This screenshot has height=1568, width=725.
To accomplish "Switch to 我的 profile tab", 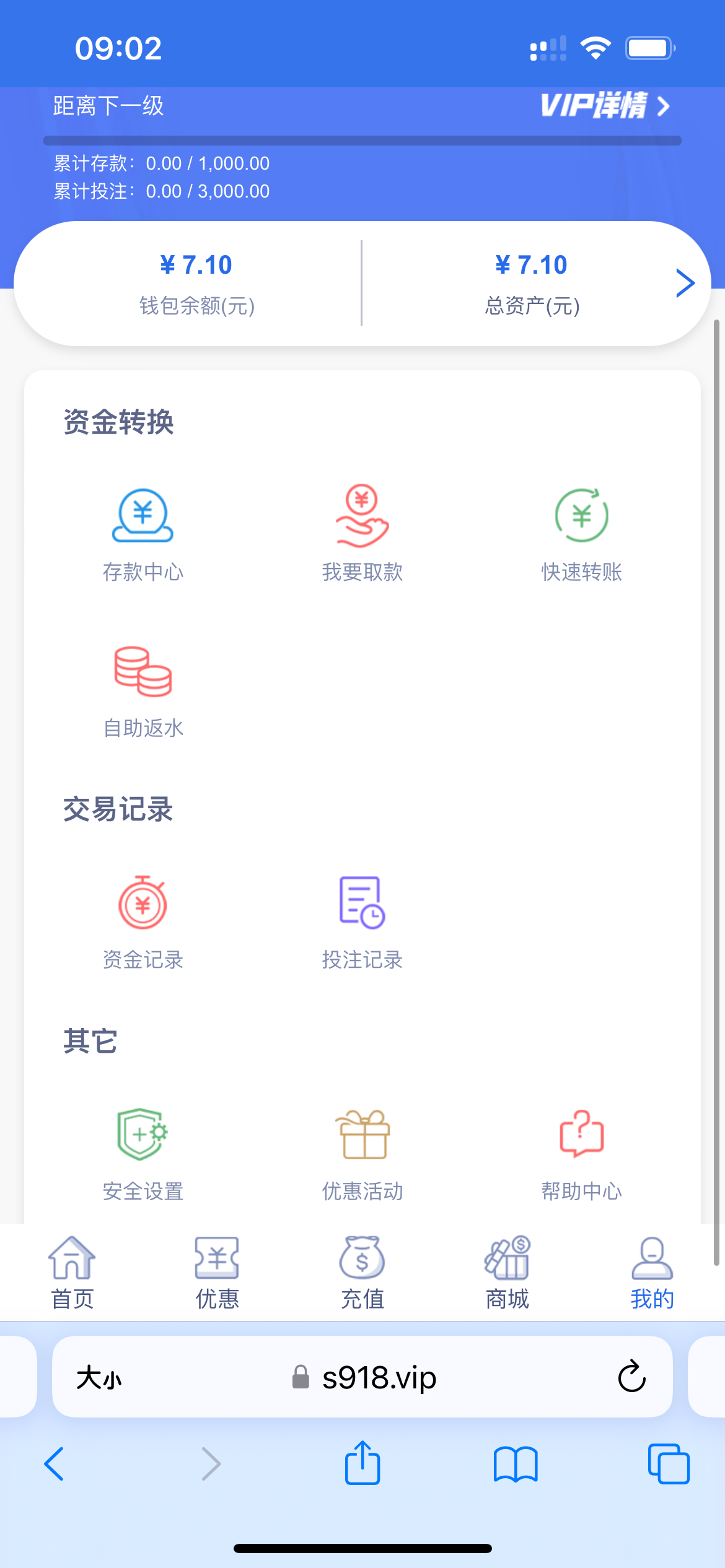I will [652, 1273].
